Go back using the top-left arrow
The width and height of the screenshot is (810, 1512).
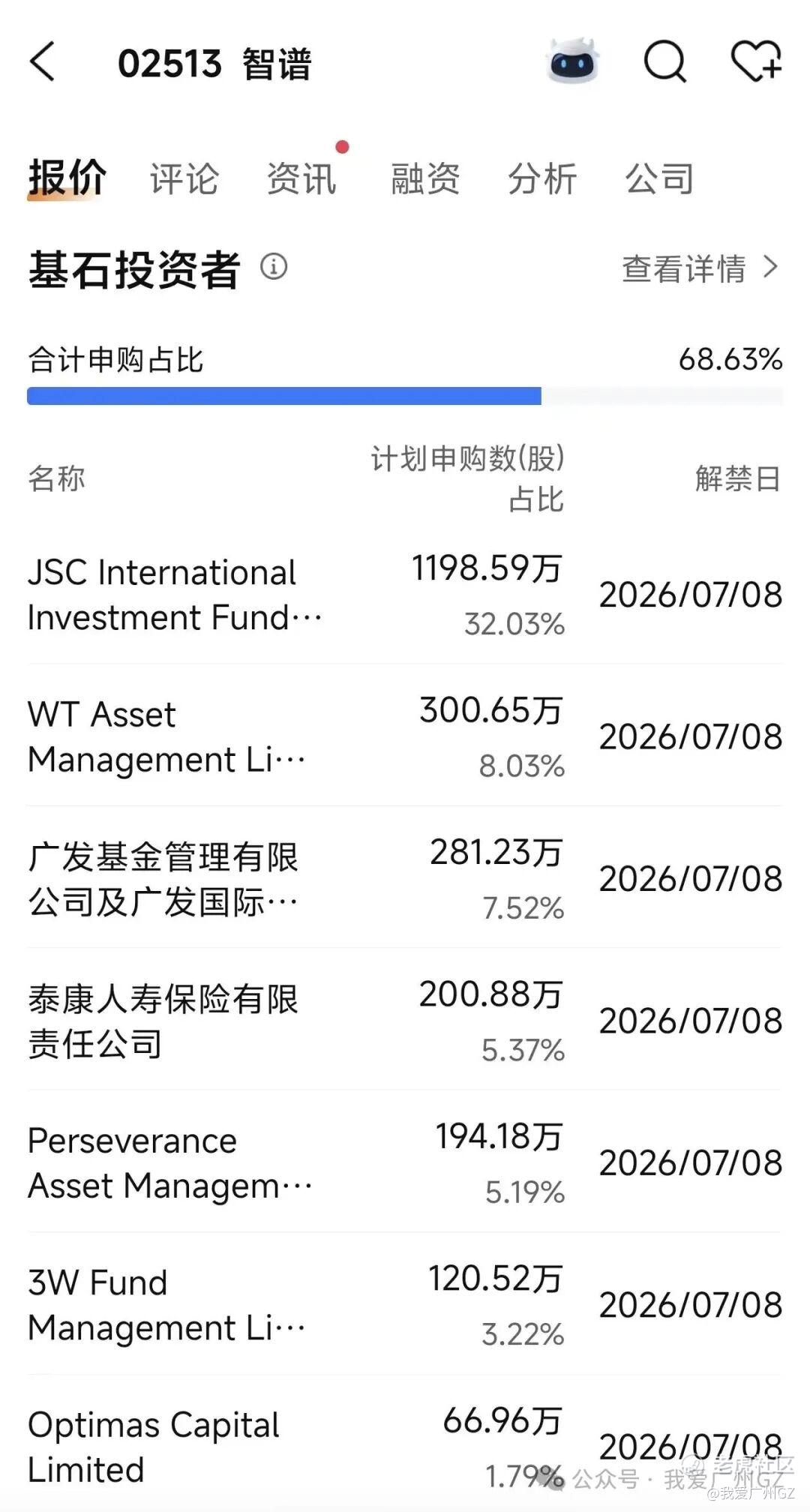click(x=43, y=61)
